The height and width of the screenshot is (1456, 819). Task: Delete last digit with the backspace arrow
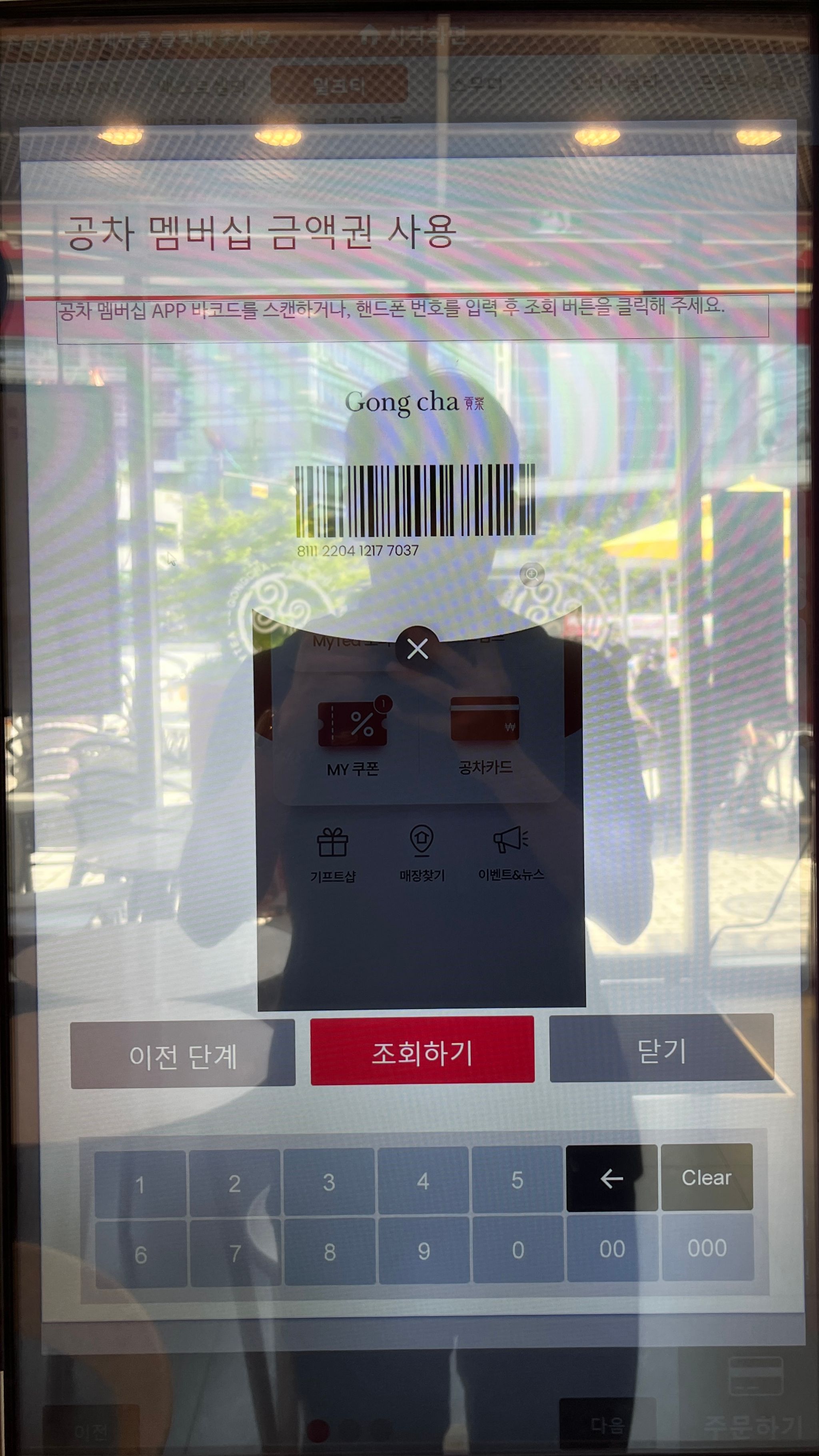tap(611, 1178)
